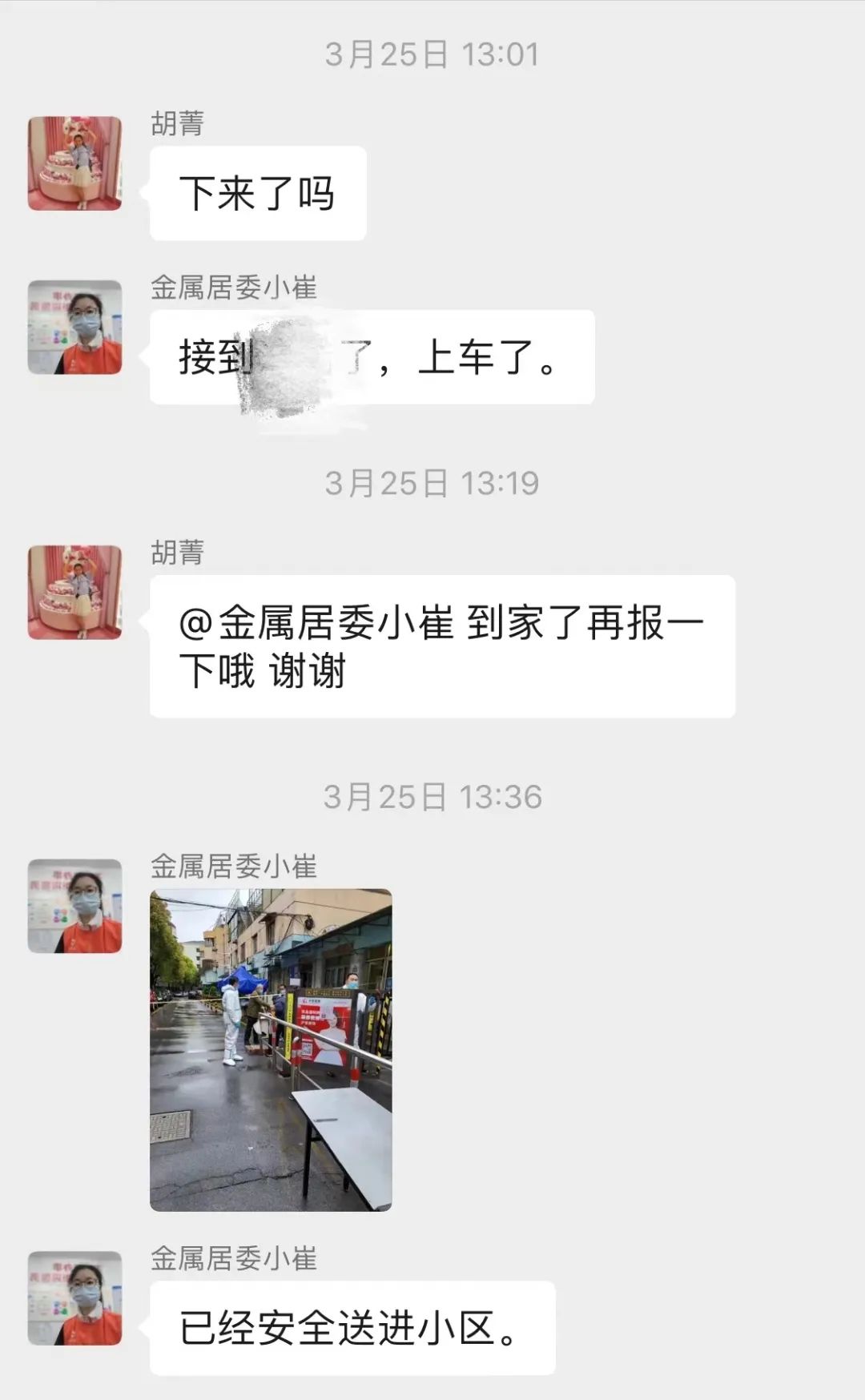This screenshot has width=865, height=1400.
Task: Tap 胡菁's avatar beside "下来了吗"
Action: pyautogui.click(x=74, y=163)
